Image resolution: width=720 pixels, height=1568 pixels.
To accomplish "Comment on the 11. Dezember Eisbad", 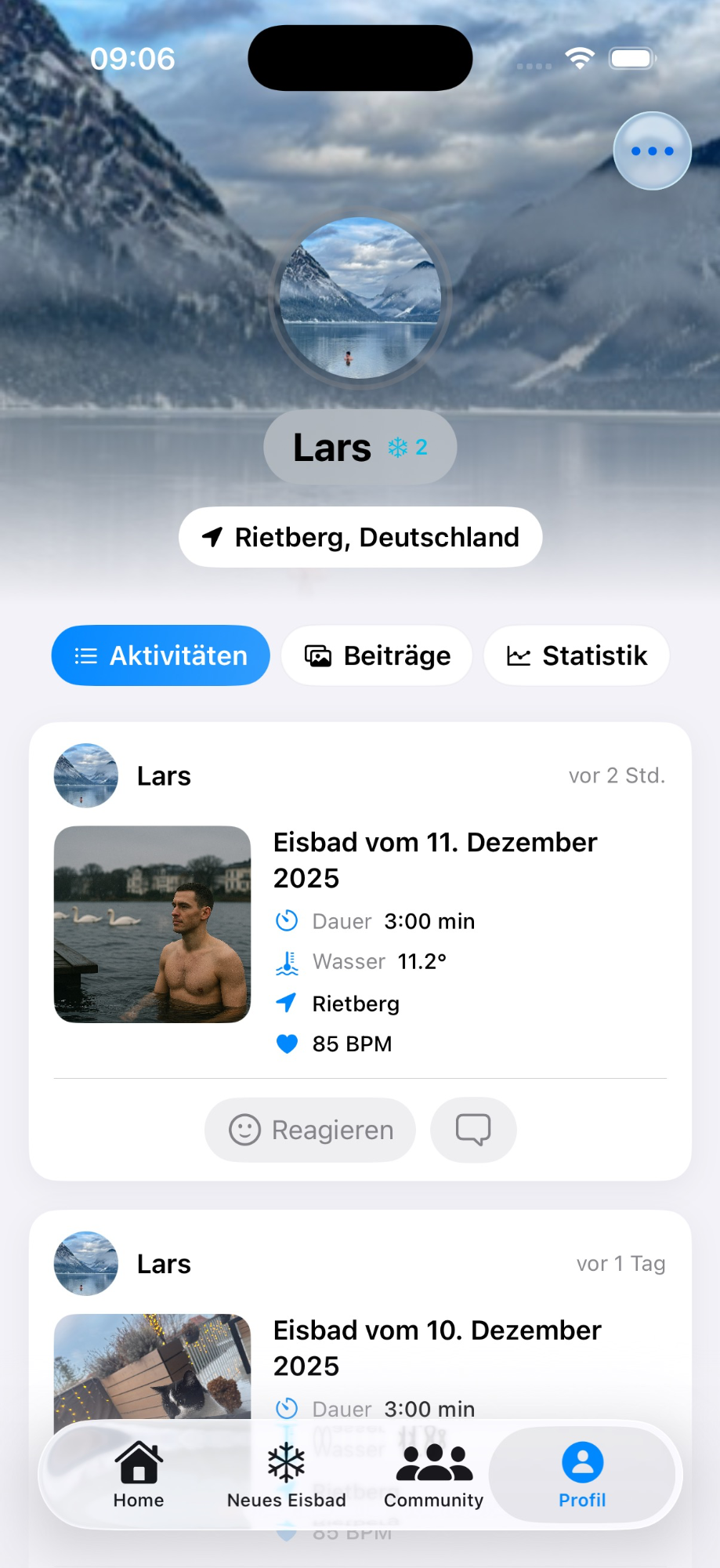I will click(473, 1130).
